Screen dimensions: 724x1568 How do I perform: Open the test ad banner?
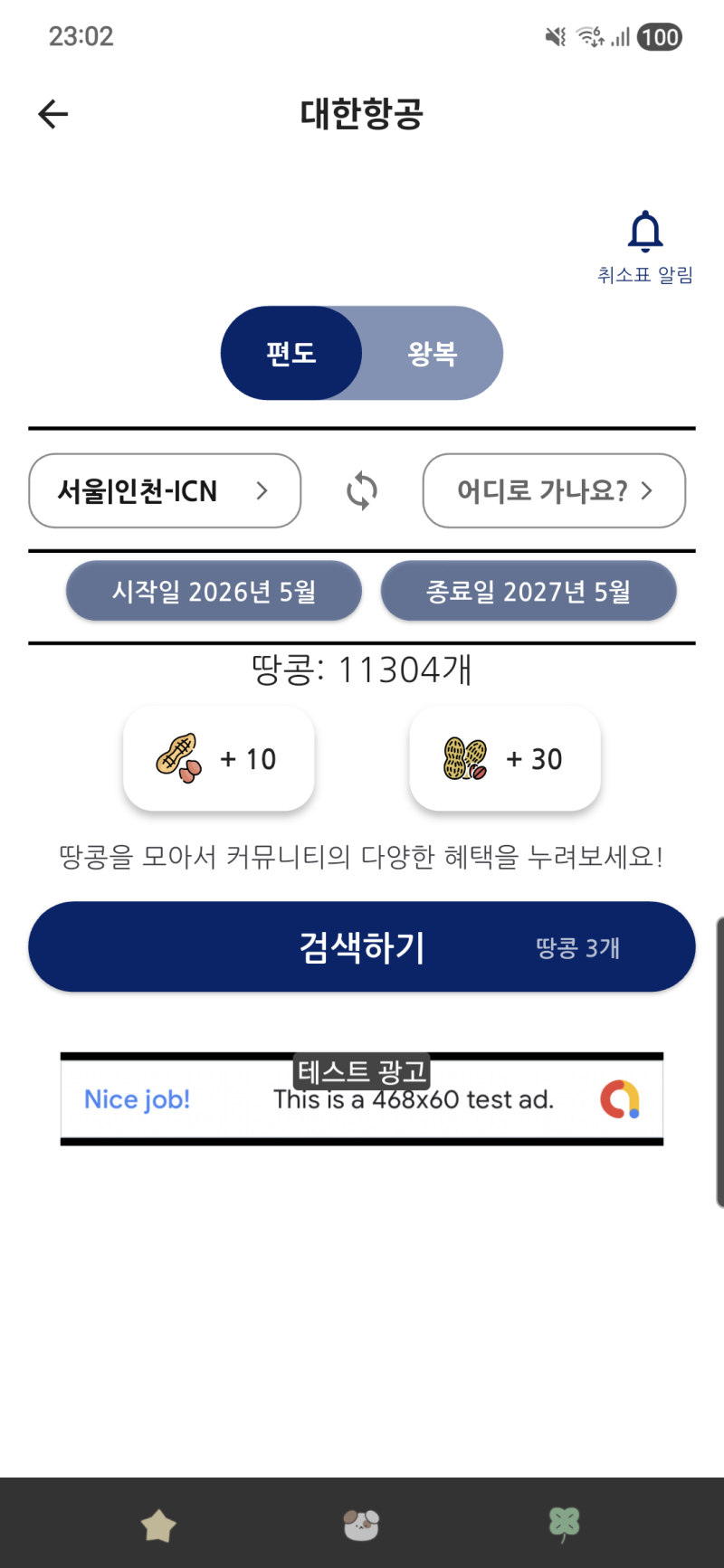point(362,1099)
